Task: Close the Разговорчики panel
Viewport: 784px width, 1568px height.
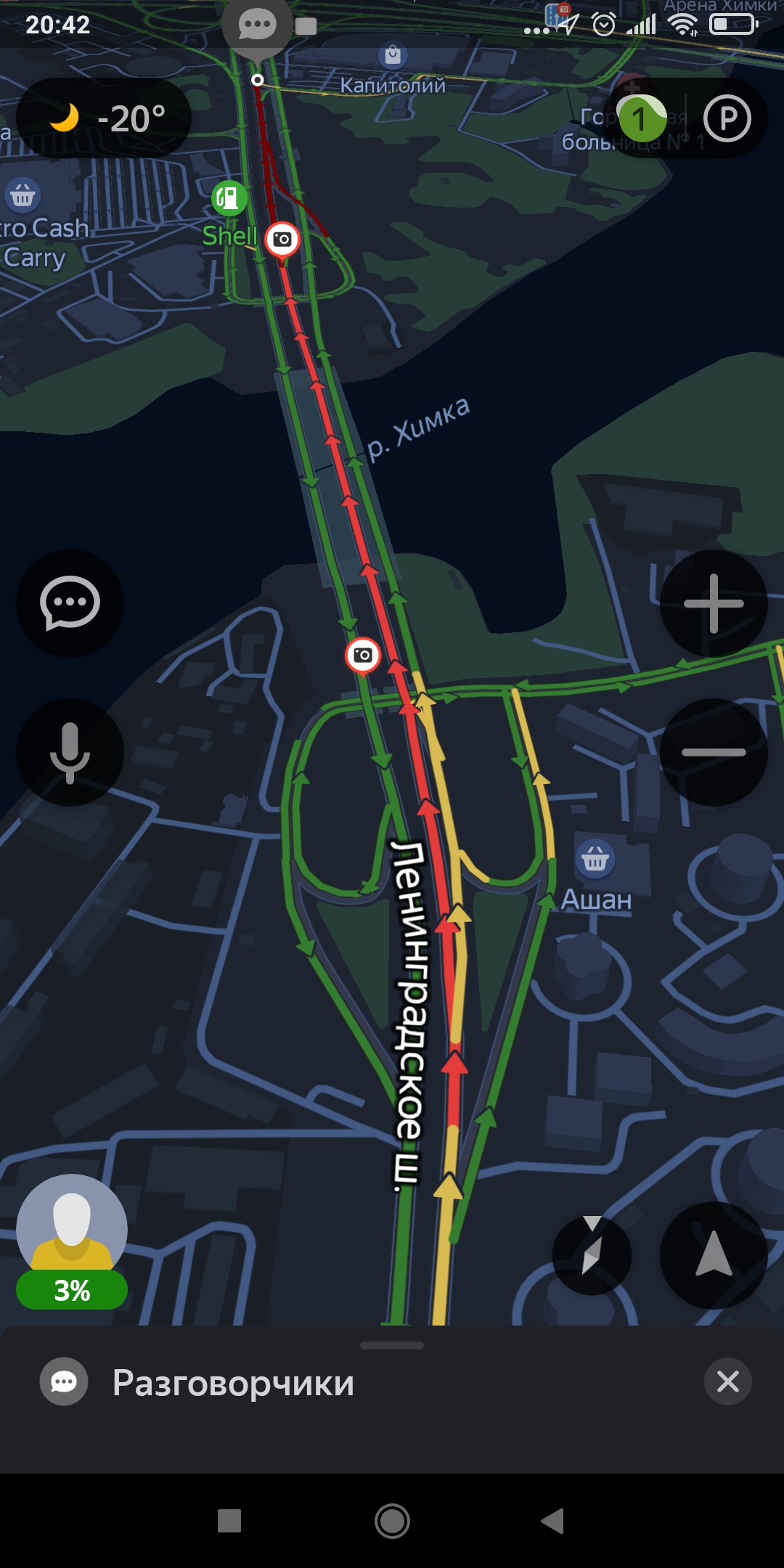Action: [x=727, y=1381]
